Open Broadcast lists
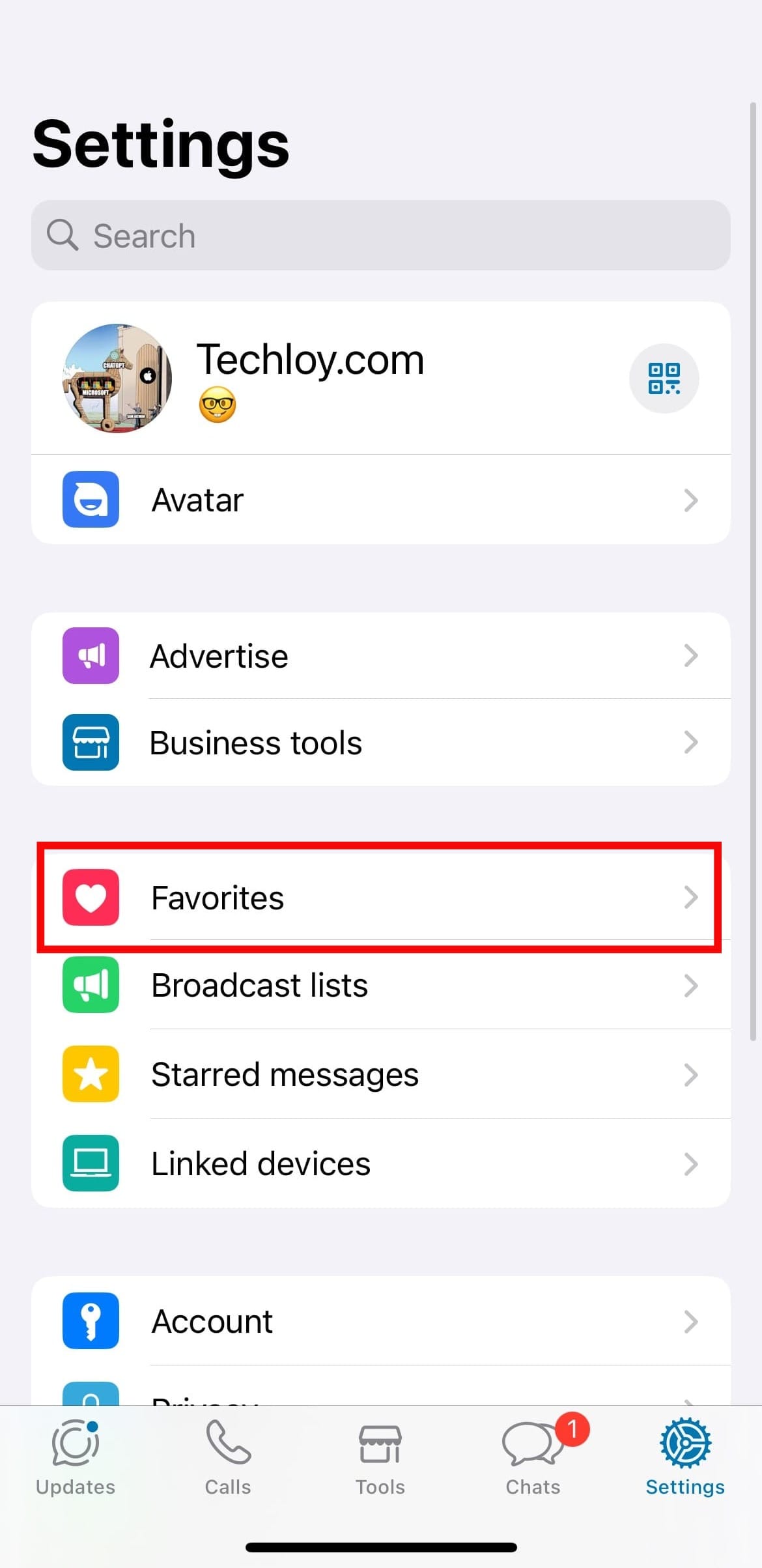The width and height of the screenshot is (762, 1568). click(x=380, y=986)
